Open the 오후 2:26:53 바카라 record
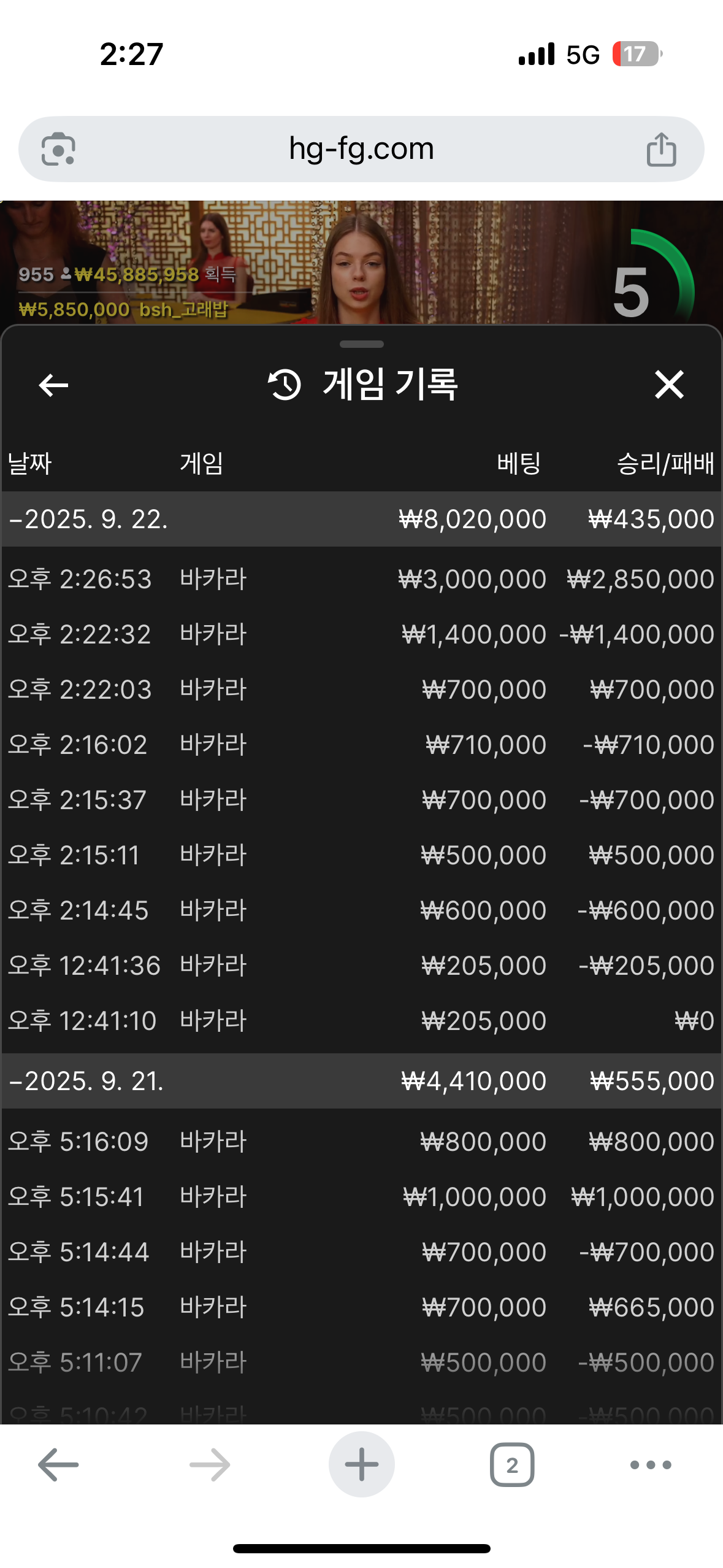 [x=361, y=579]
